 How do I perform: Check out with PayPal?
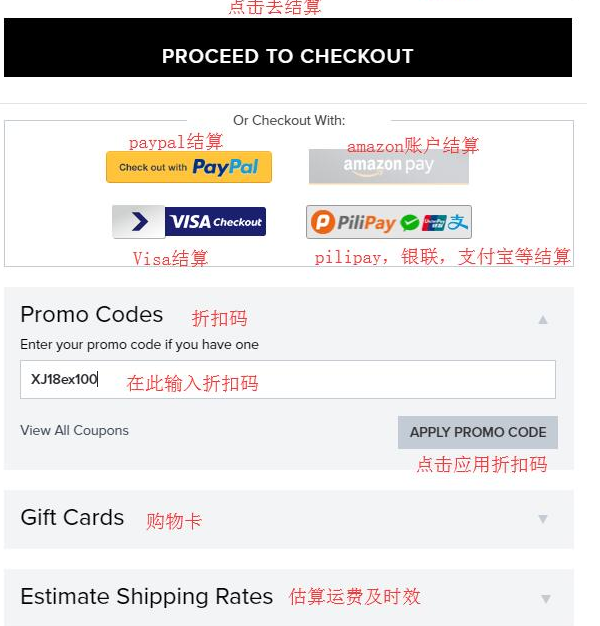[189, 167]
